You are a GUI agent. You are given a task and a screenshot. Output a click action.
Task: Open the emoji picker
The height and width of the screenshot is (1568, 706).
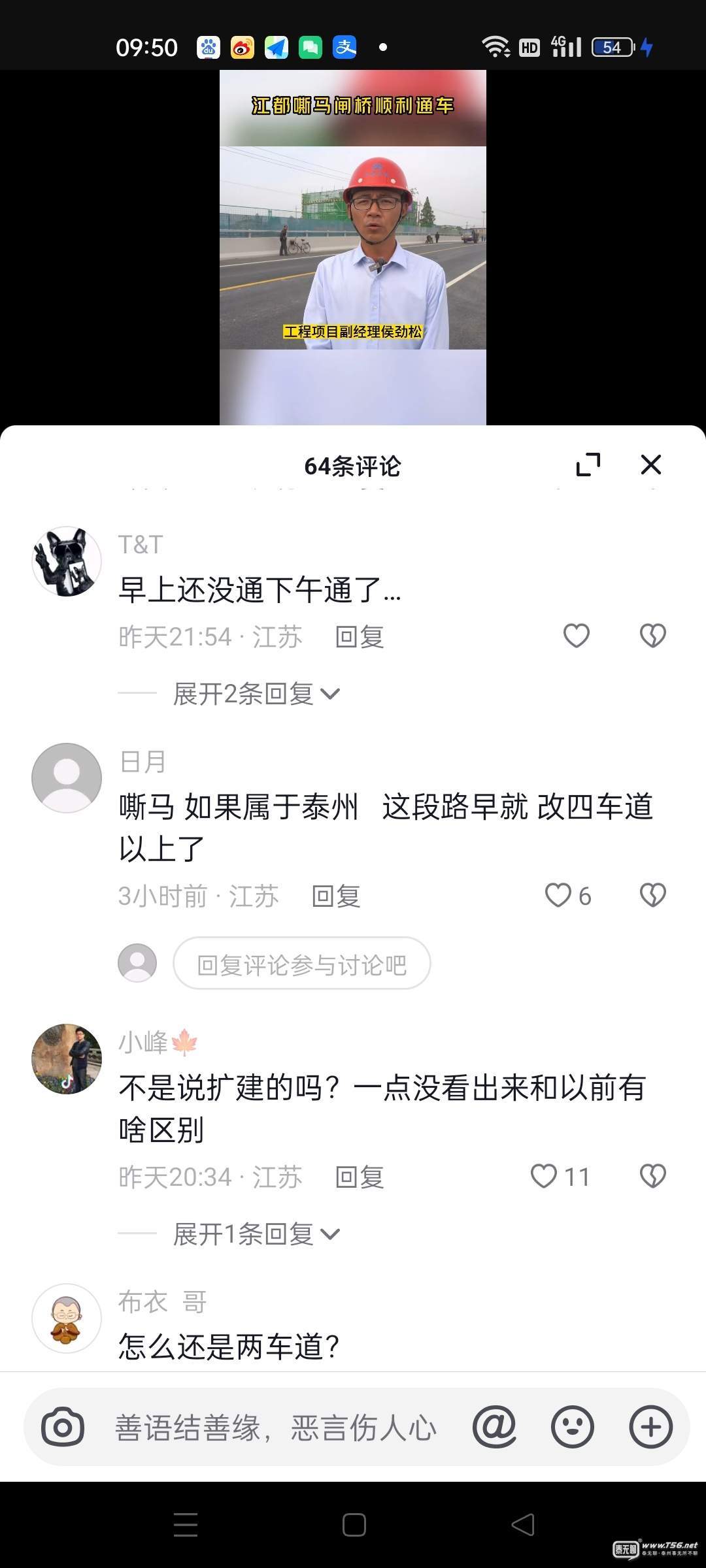(573, 1428)
